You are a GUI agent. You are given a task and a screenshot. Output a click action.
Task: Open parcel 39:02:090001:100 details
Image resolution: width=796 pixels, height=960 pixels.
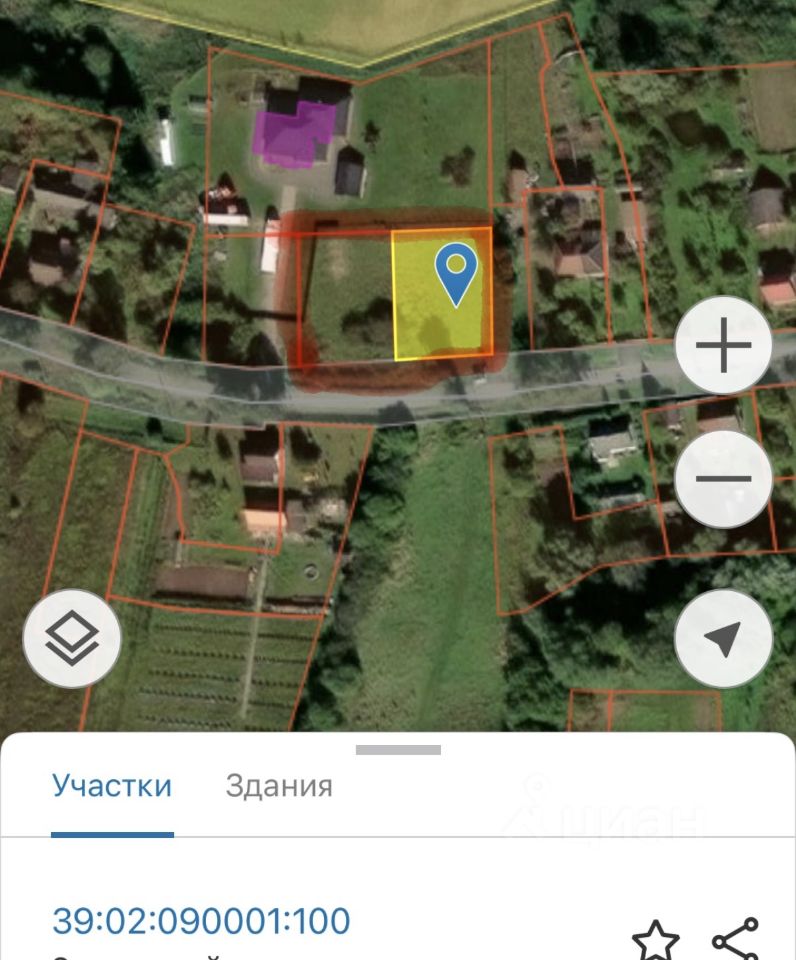201,920
